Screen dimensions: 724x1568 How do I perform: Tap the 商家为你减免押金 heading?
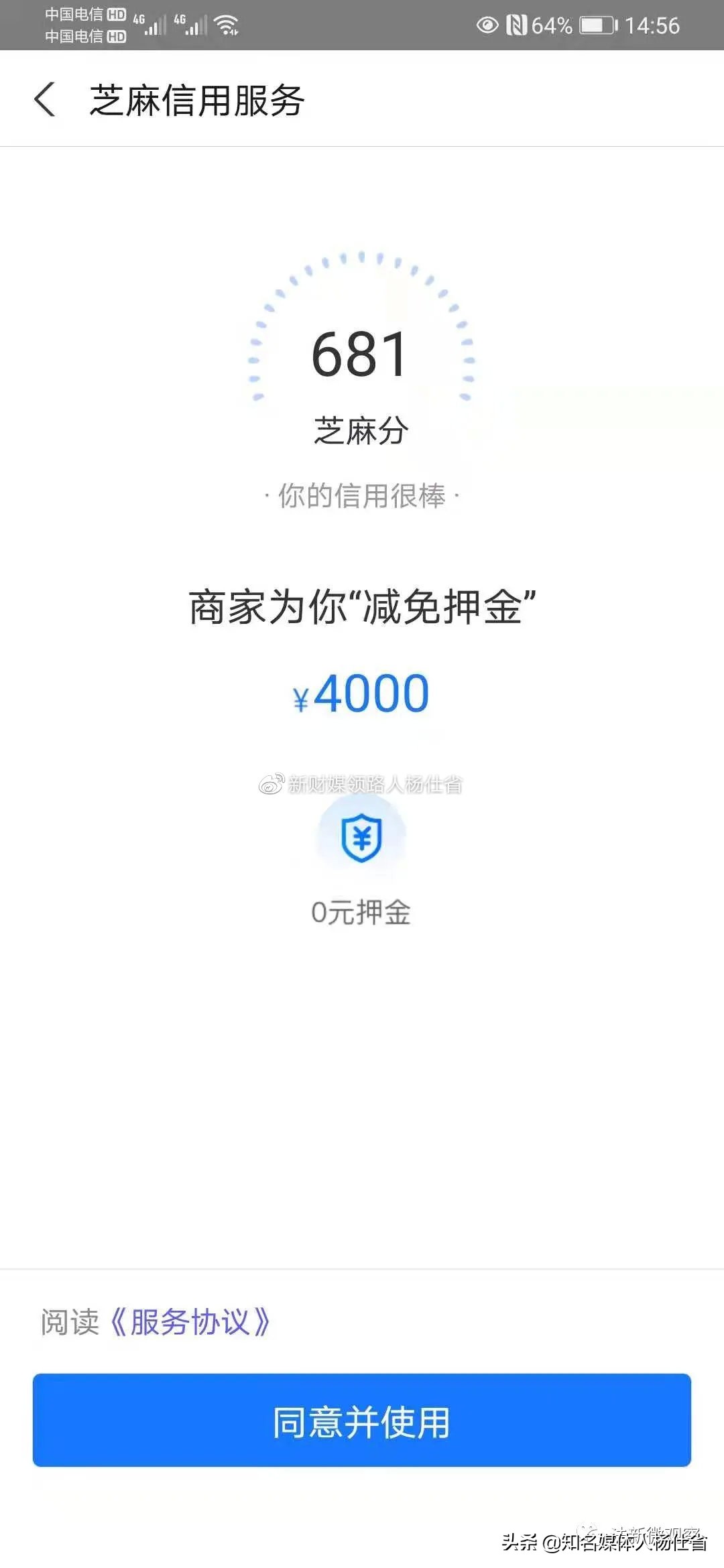[362, 605]
